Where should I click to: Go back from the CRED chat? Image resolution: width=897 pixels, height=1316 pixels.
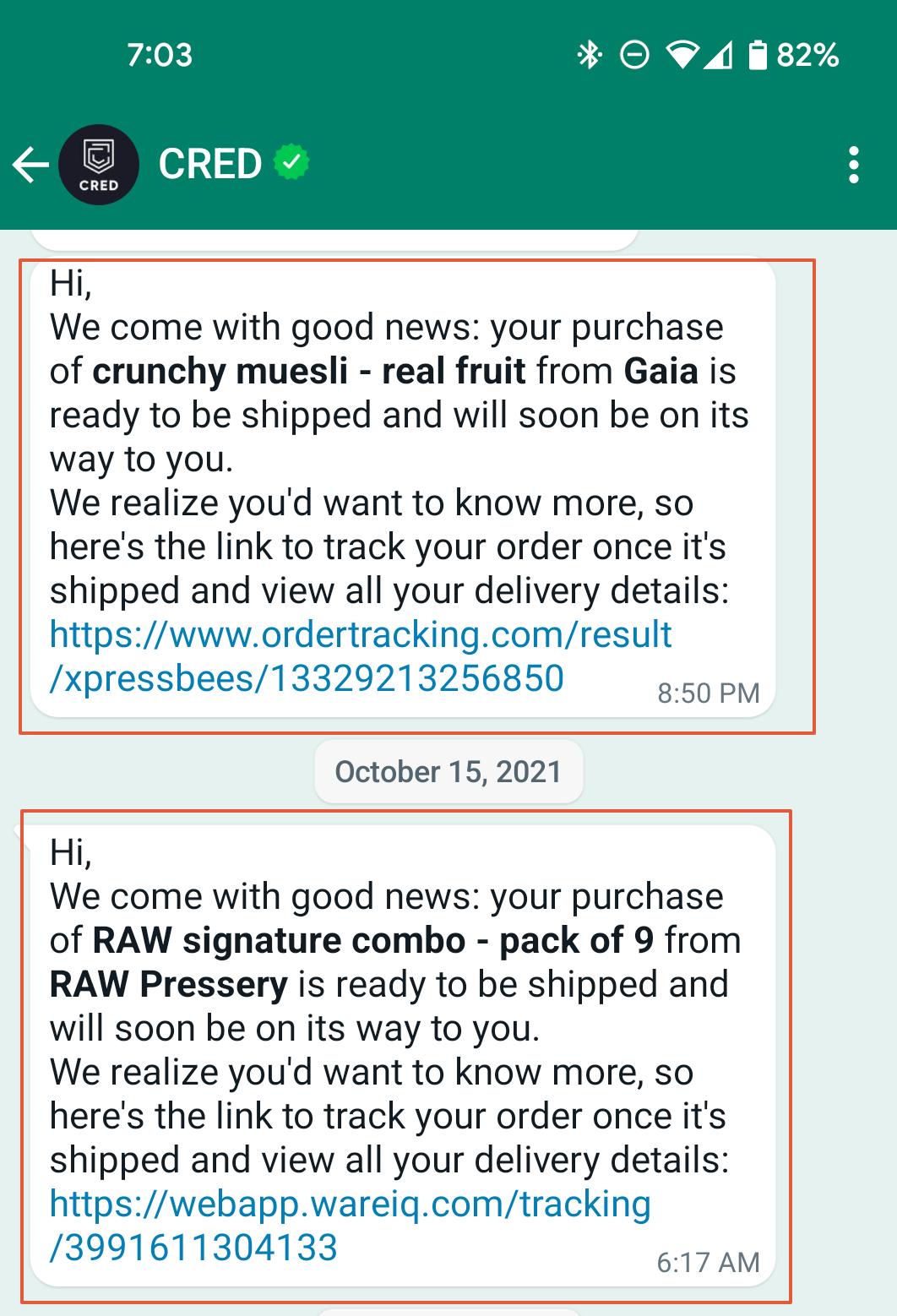[31, 165]
